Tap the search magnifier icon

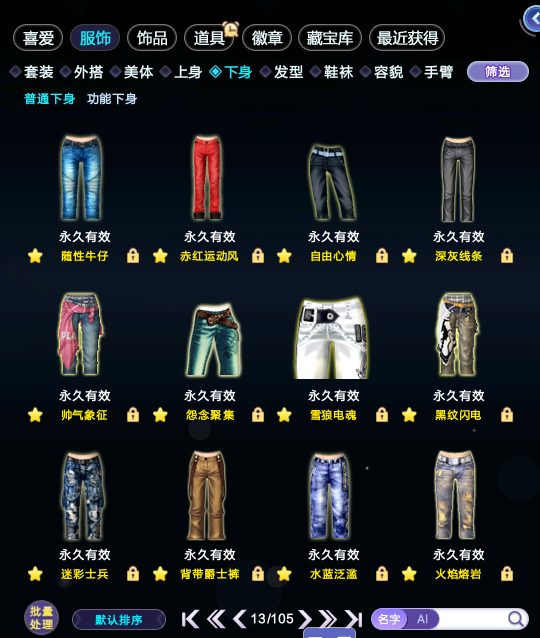point(516,619)
